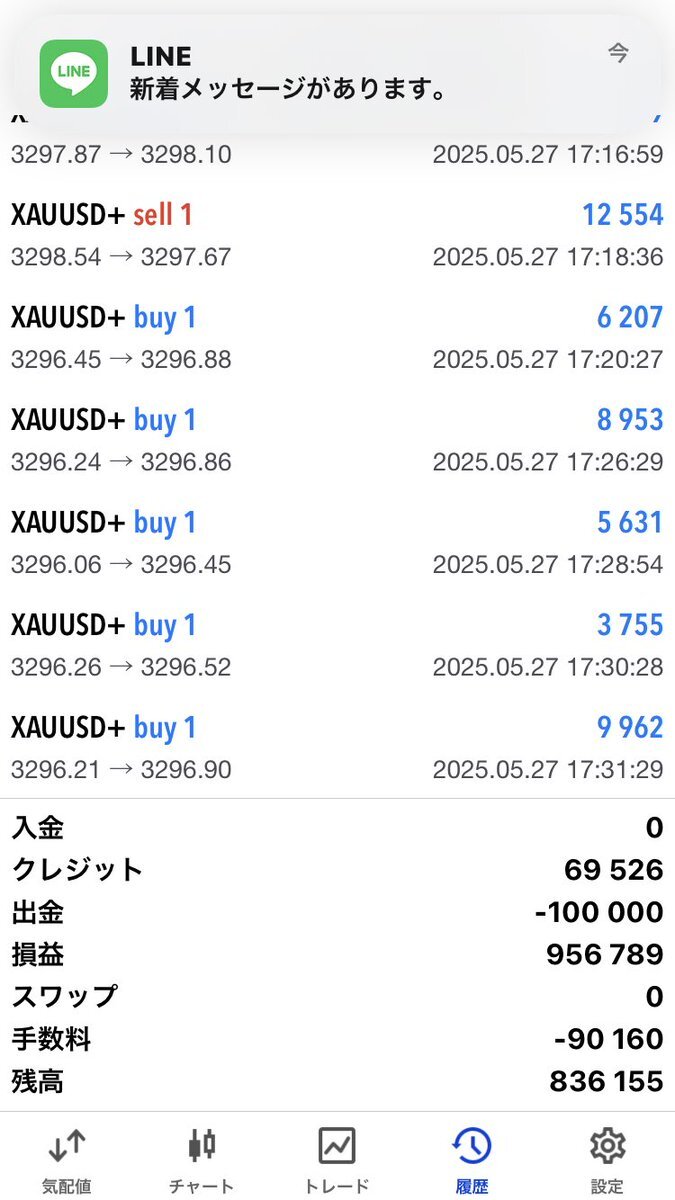
Task: Switch to the 気配値 quotes tab
Action: click(67, 1160)
